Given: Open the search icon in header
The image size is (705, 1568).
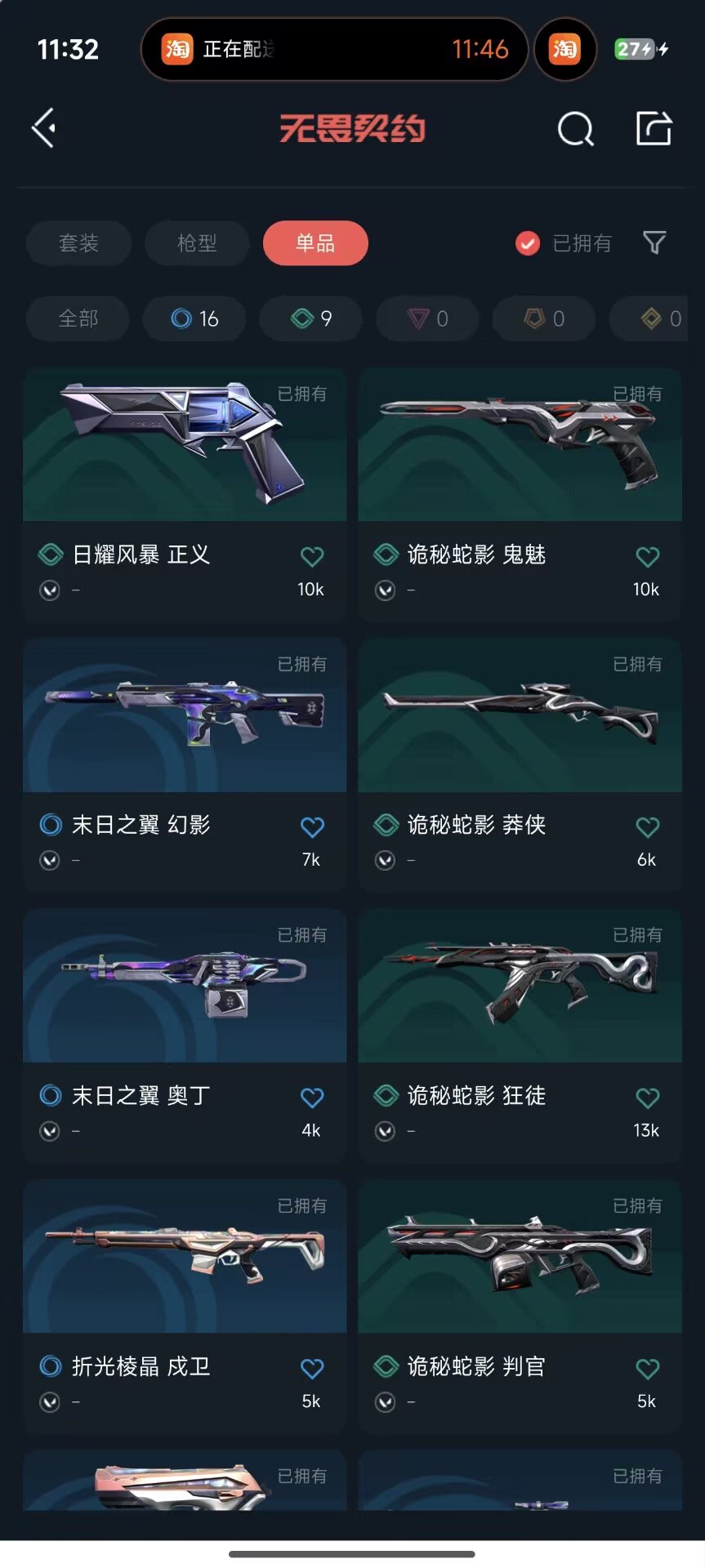Looking at the screenshot, I should (x=575, y=129).
